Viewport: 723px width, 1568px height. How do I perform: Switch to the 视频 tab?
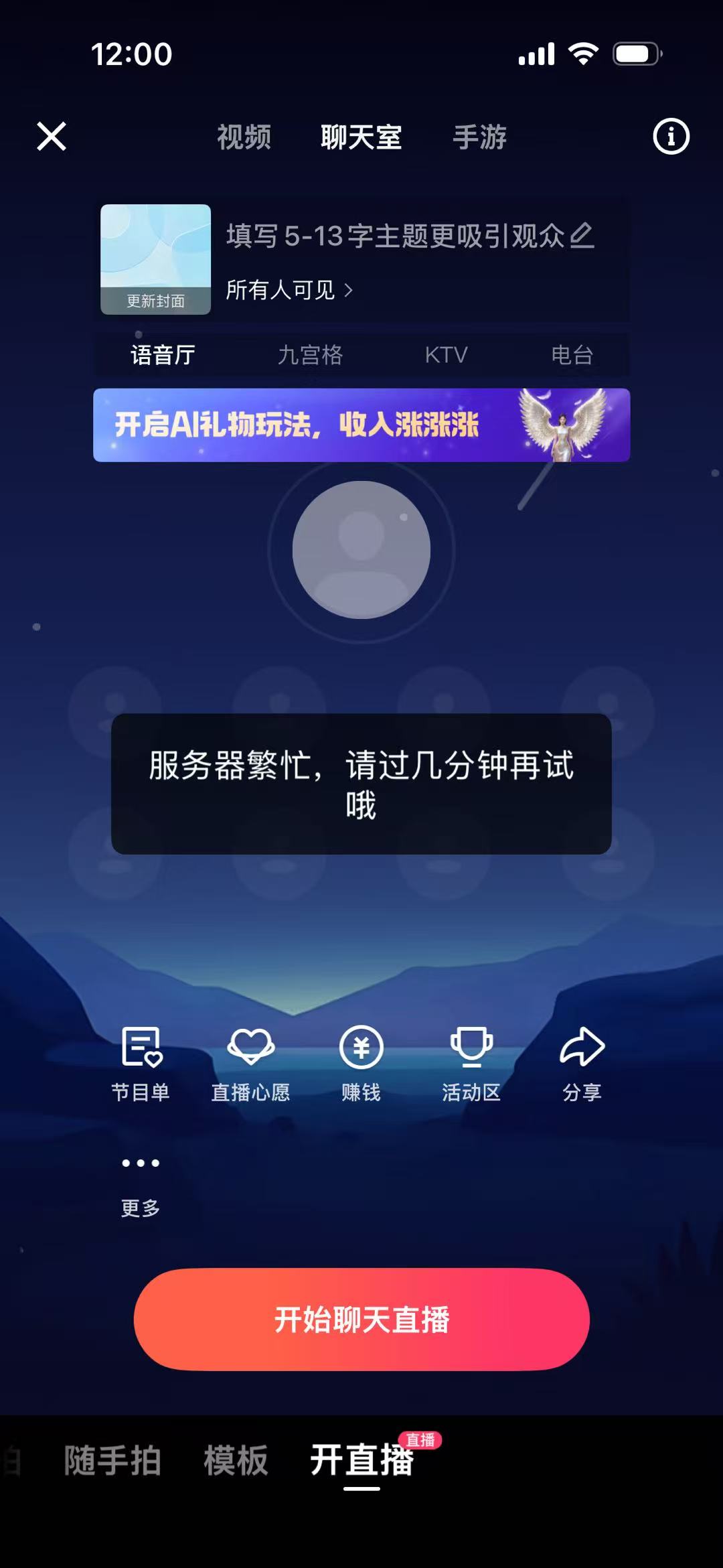coord(244,137)
